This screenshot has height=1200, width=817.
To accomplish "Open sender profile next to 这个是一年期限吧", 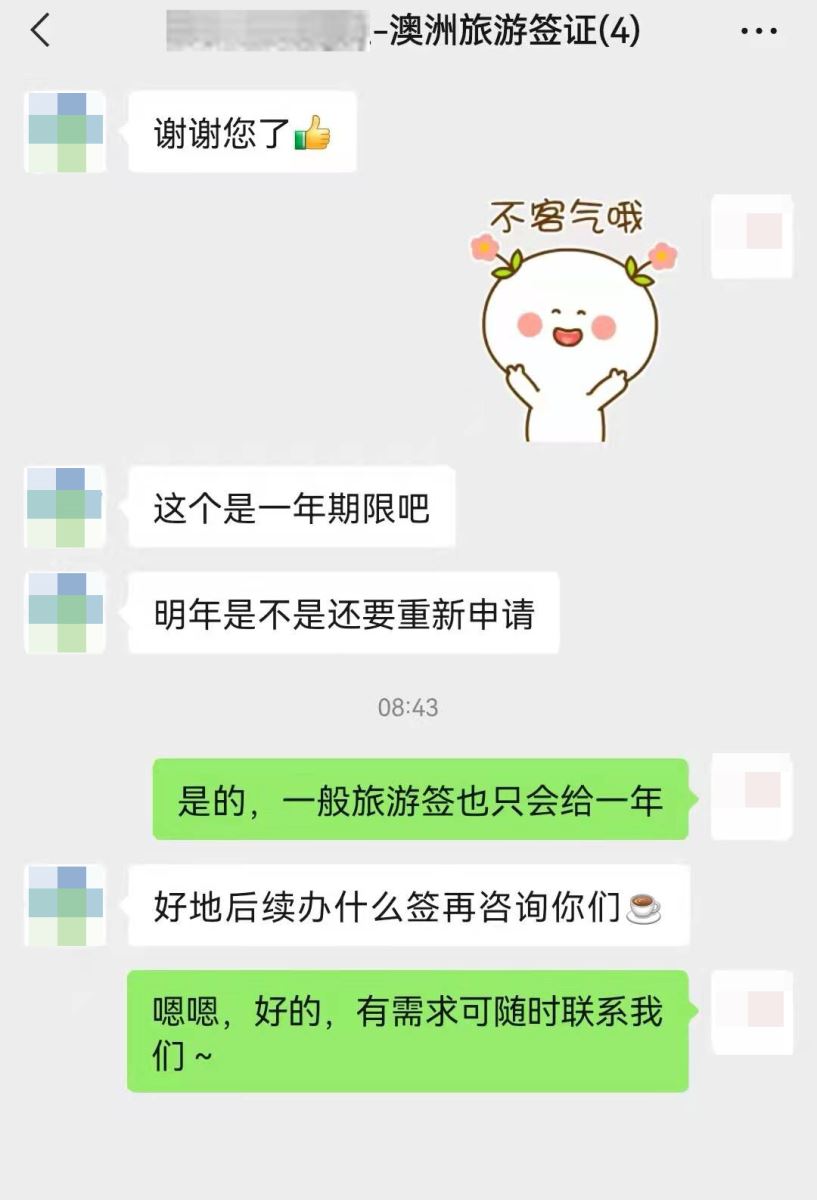I will pos(65,506).
